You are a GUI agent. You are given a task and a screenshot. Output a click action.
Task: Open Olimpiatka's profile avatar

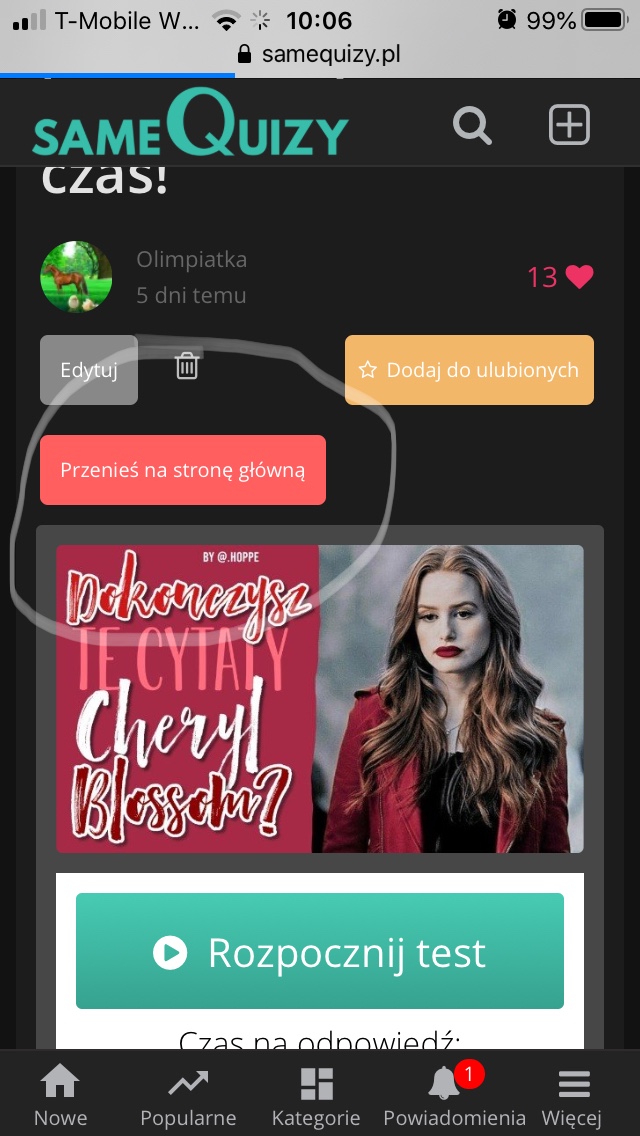pyautogui.click(x=76, y=277)
